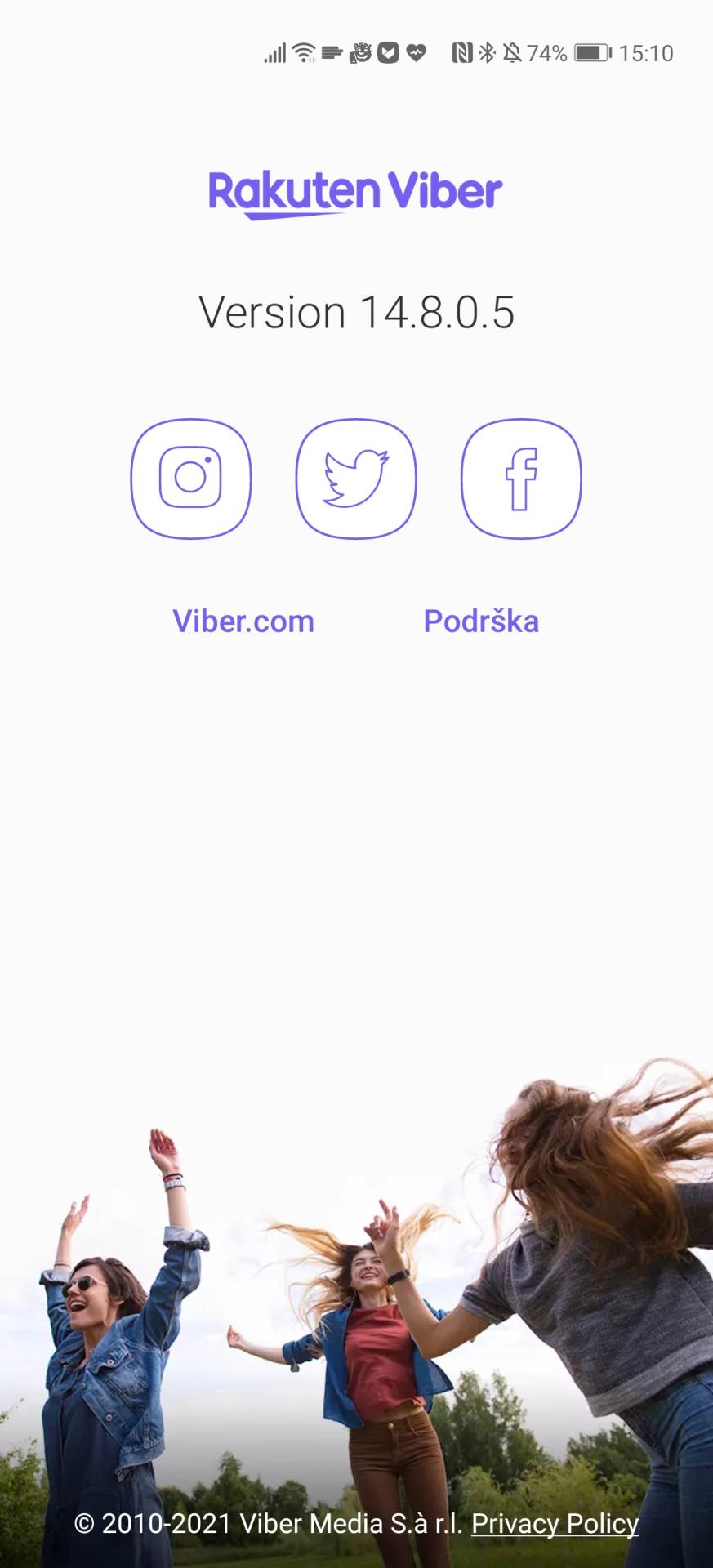Click the Version 14.8.0.5 text
The image size is (713, 1568).
356,311
